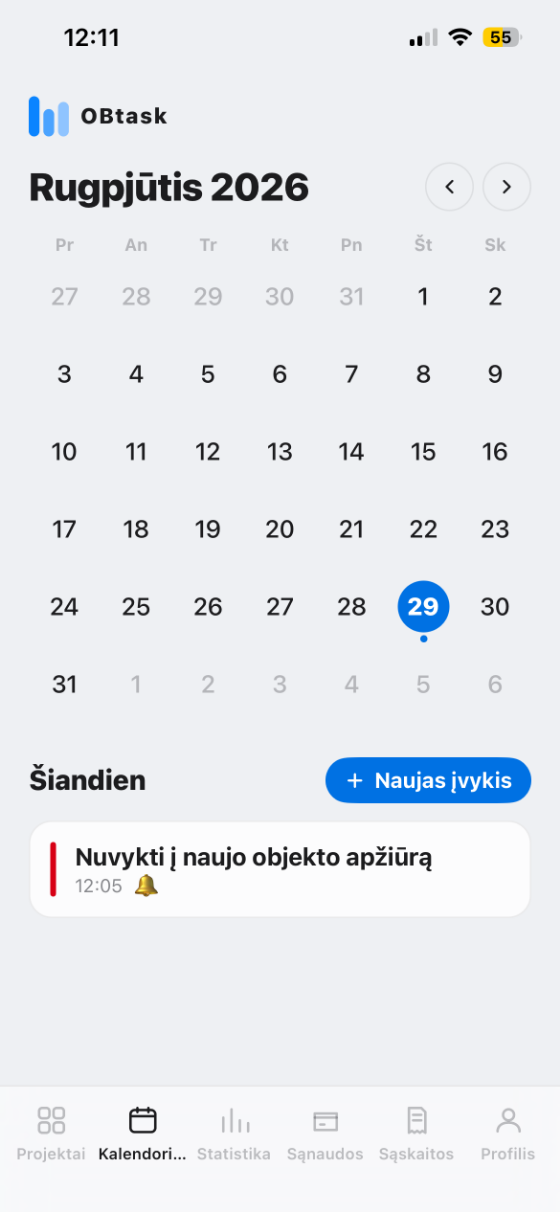
Task: Tap the Naujas įvykis button
Action: pyautogui.click(x=428, y=780)
